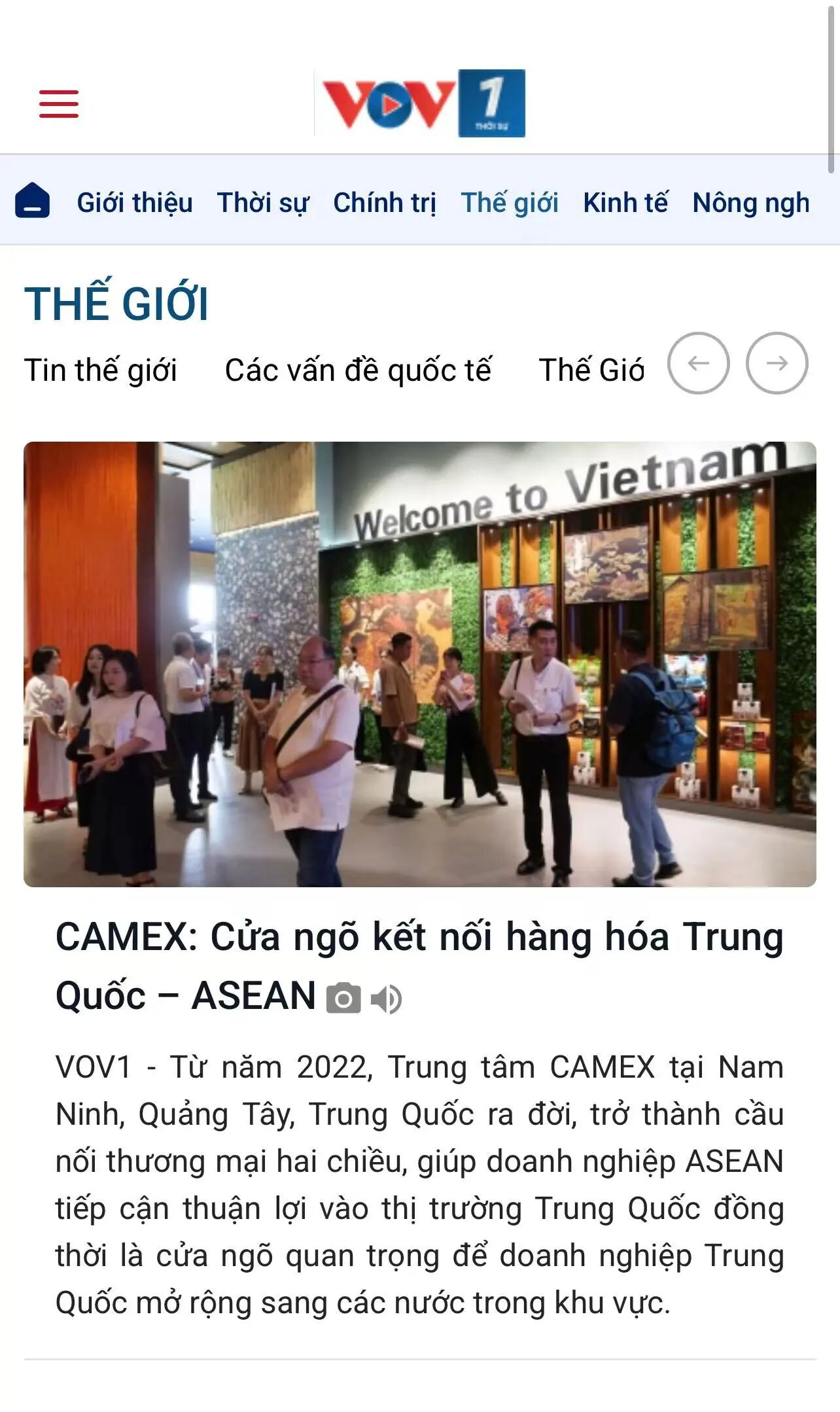
Task: Go to the home icon
Action: point(33,200)
